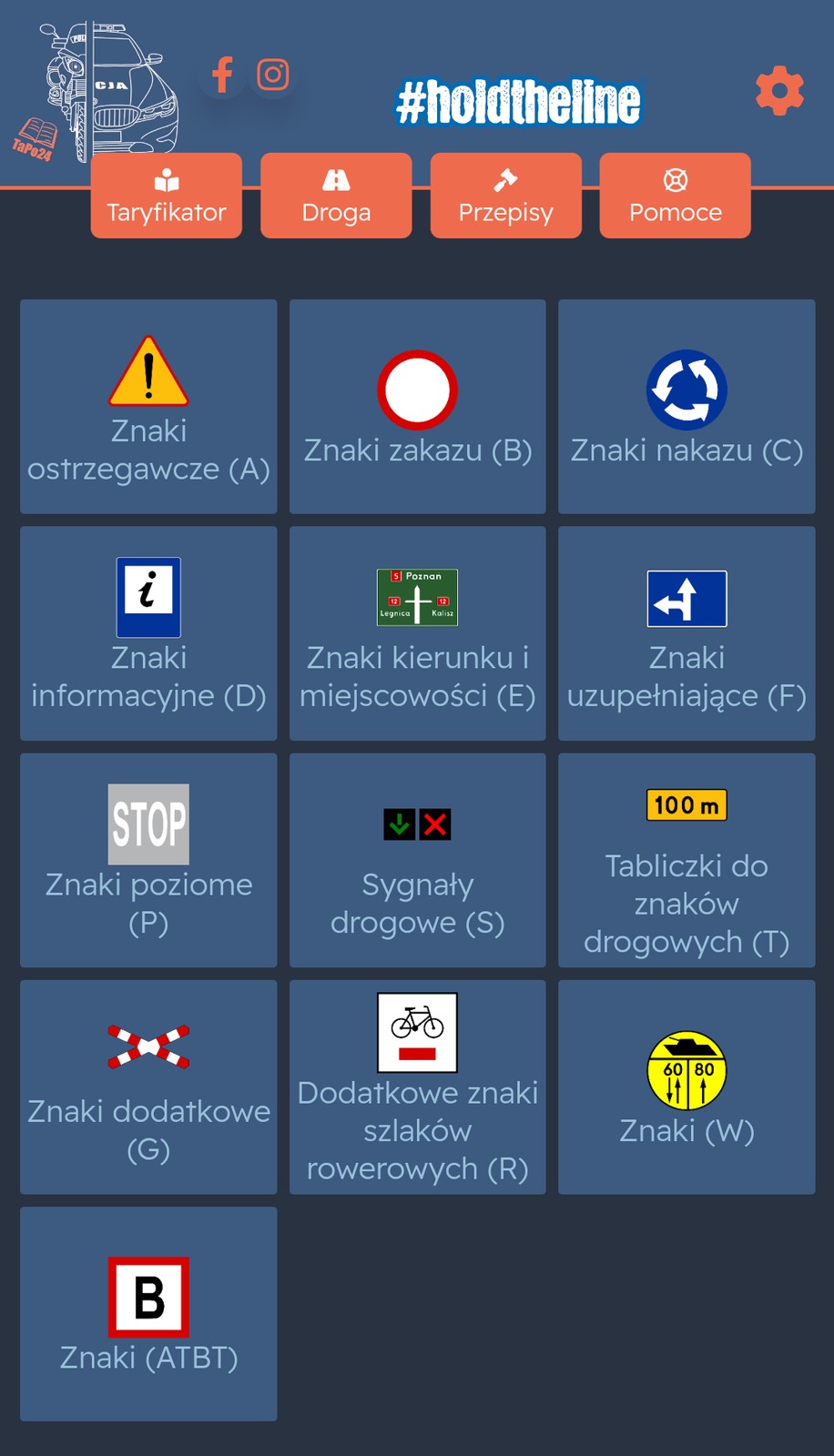The height and width of the screenshot is (1456, 834).
Task: Open Znaki uzupełniające (F) category
Action: pyautogui.click(x=686, y=632)
